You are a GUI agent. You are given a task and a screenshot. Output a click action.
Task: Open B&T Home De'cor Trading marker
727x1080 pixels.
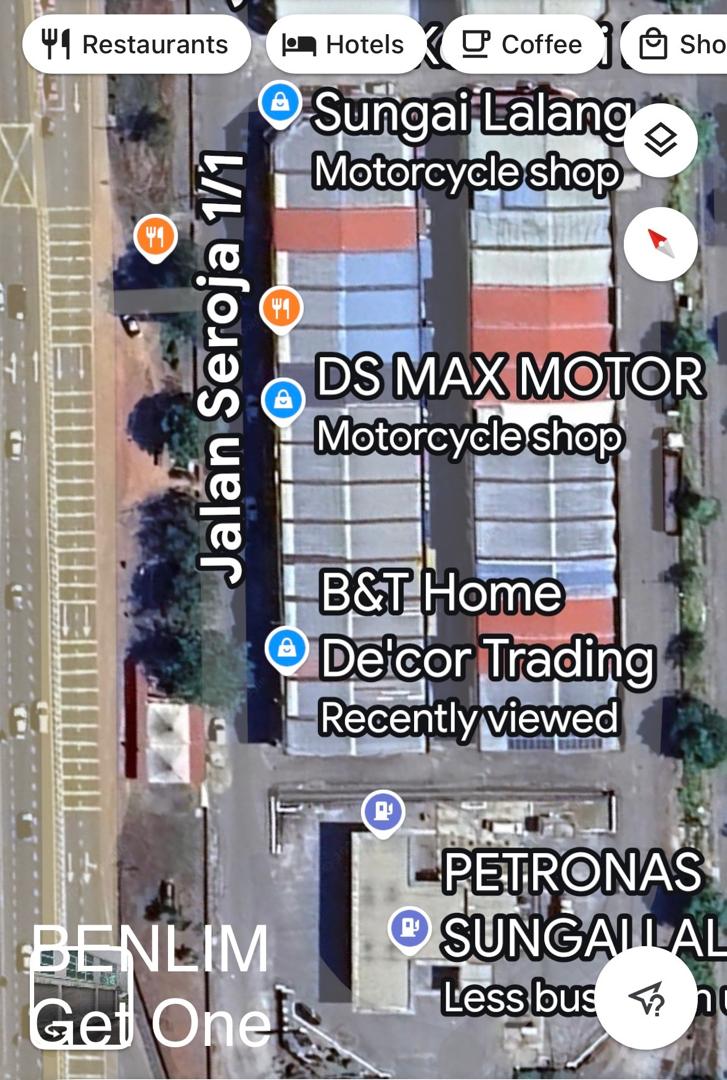click(x=287, y=648)
